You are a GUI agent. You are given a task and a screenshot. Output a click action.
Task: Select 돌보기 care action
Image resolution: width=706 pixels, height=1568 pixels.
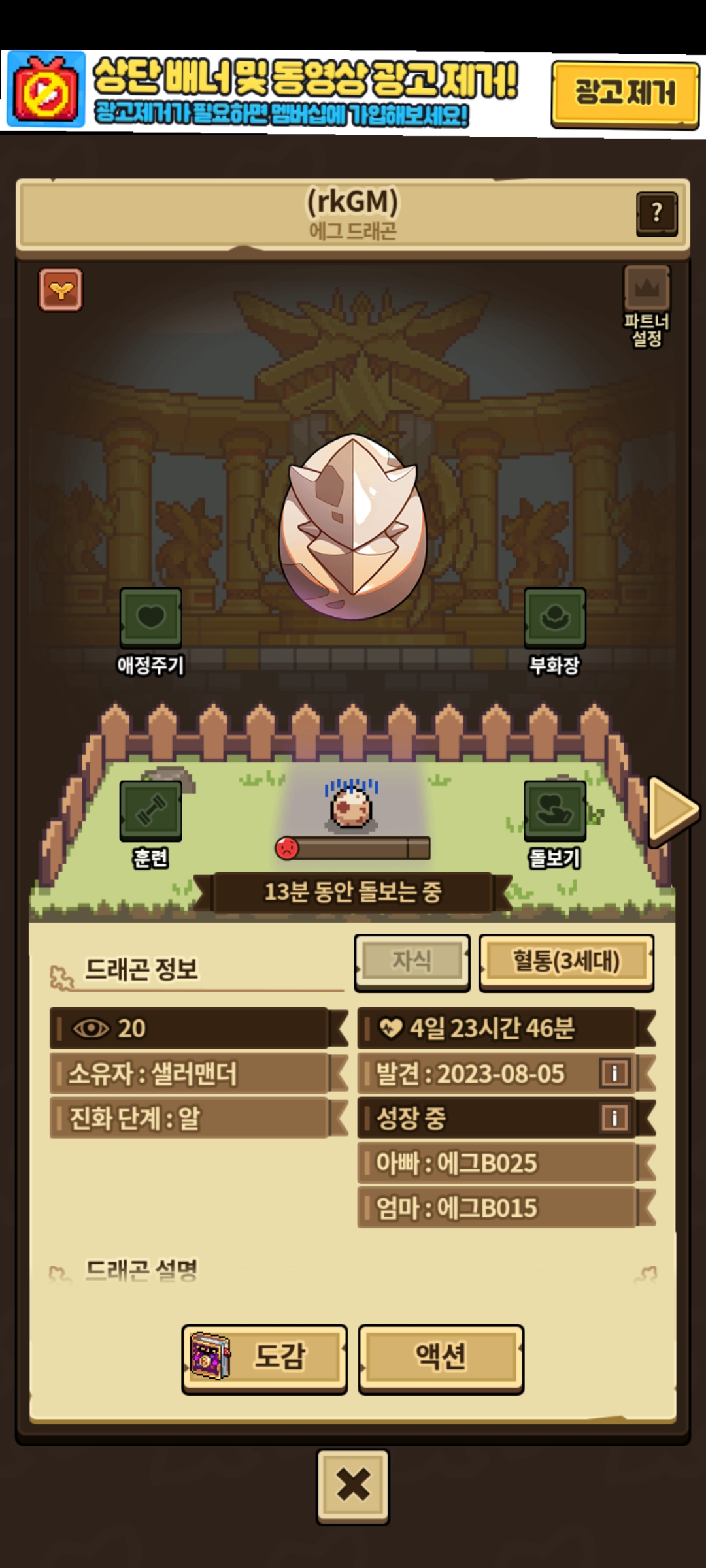point(554,810)
